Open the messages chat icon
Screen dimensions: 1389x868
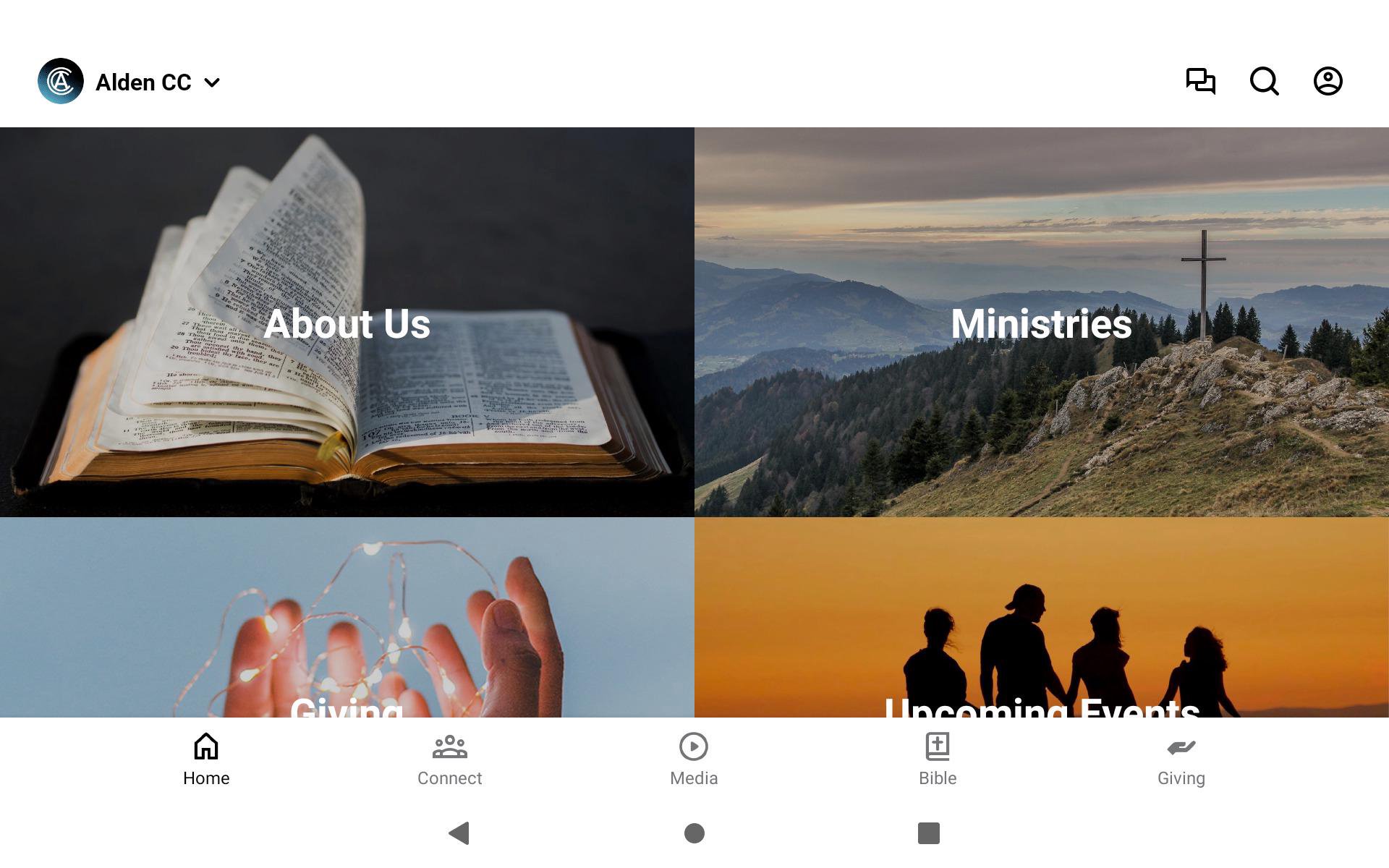pyautogui.click(x=1200, y=81)
